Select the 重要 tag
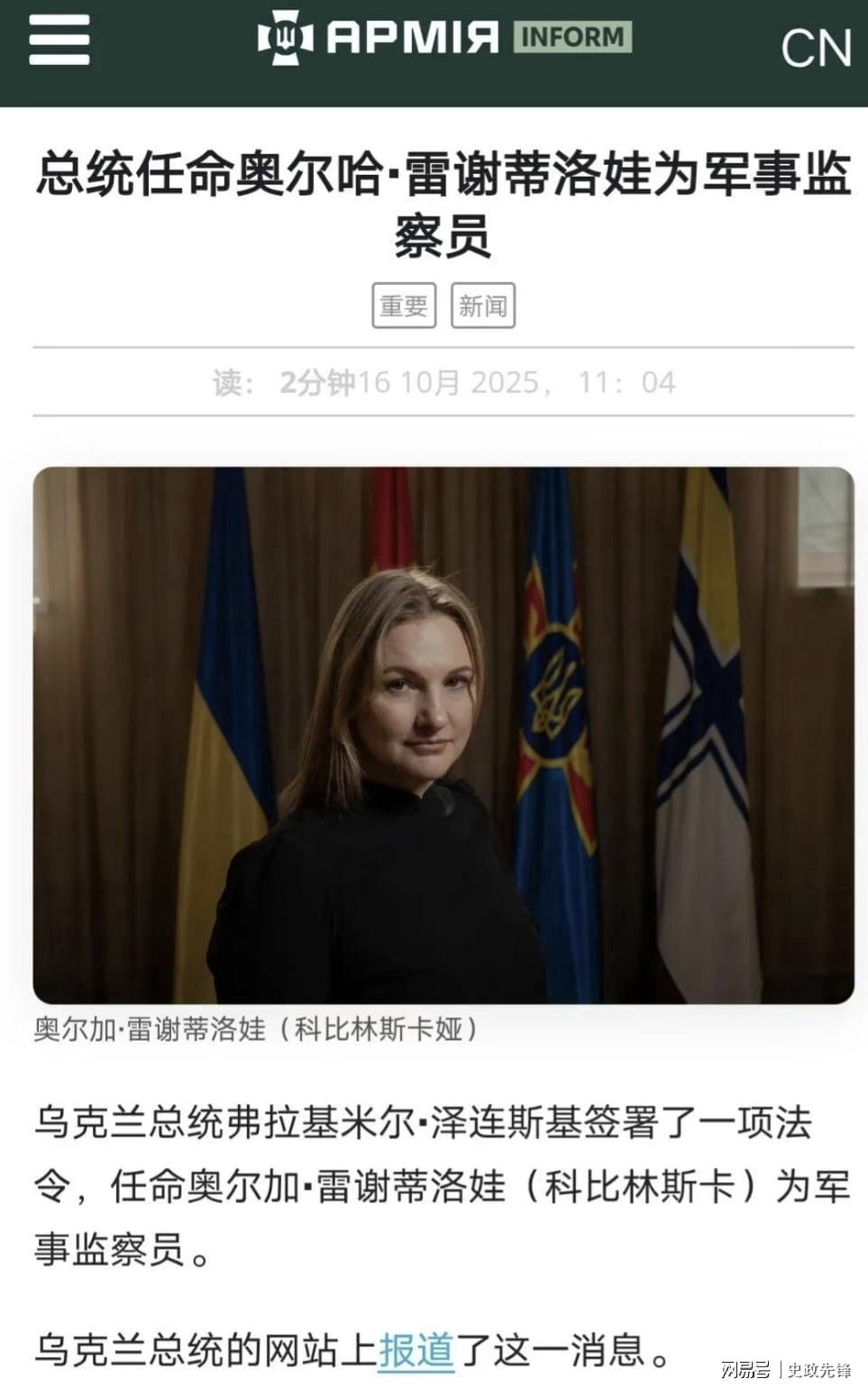Viewport: 868px width, 1388px height. pos(404,306)
